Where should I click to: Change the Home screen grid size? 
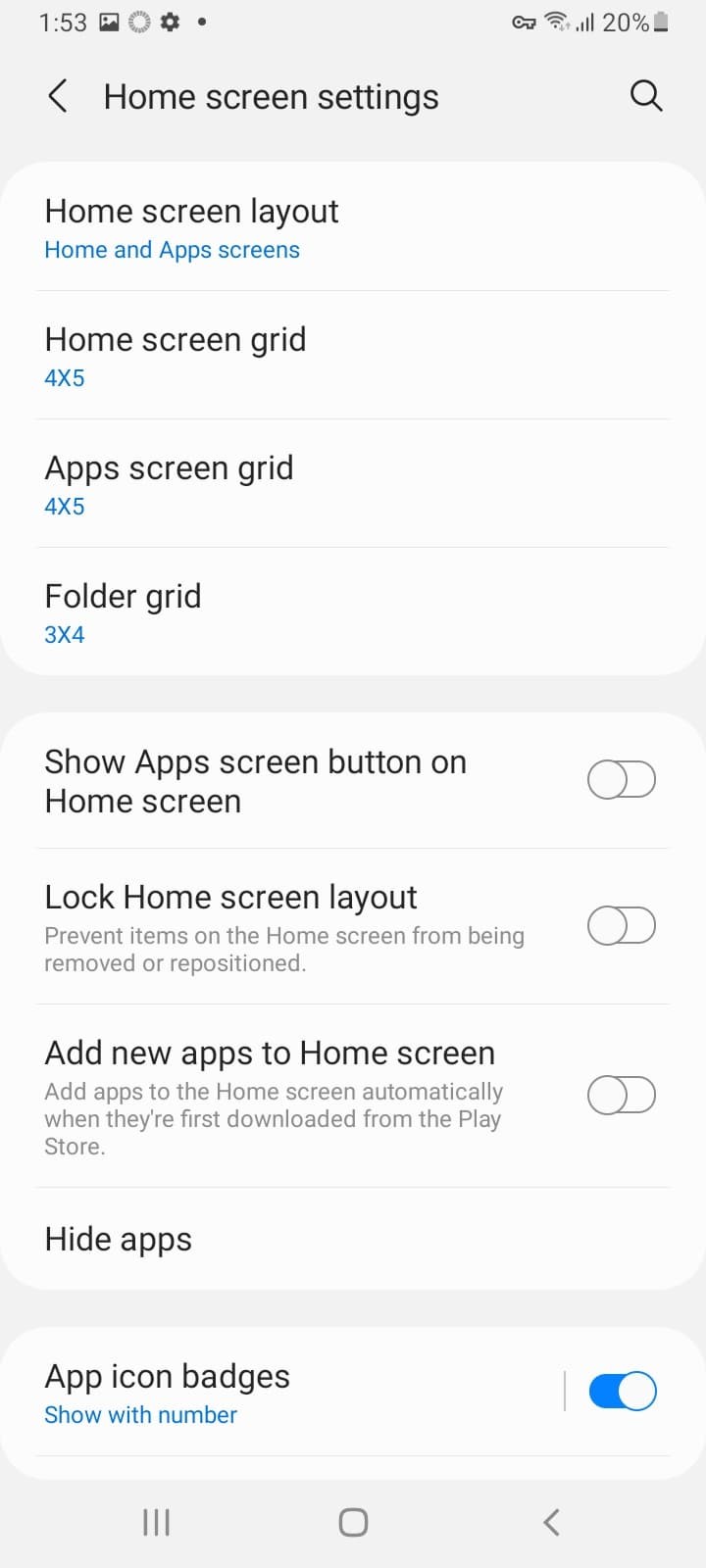(353, 356)
